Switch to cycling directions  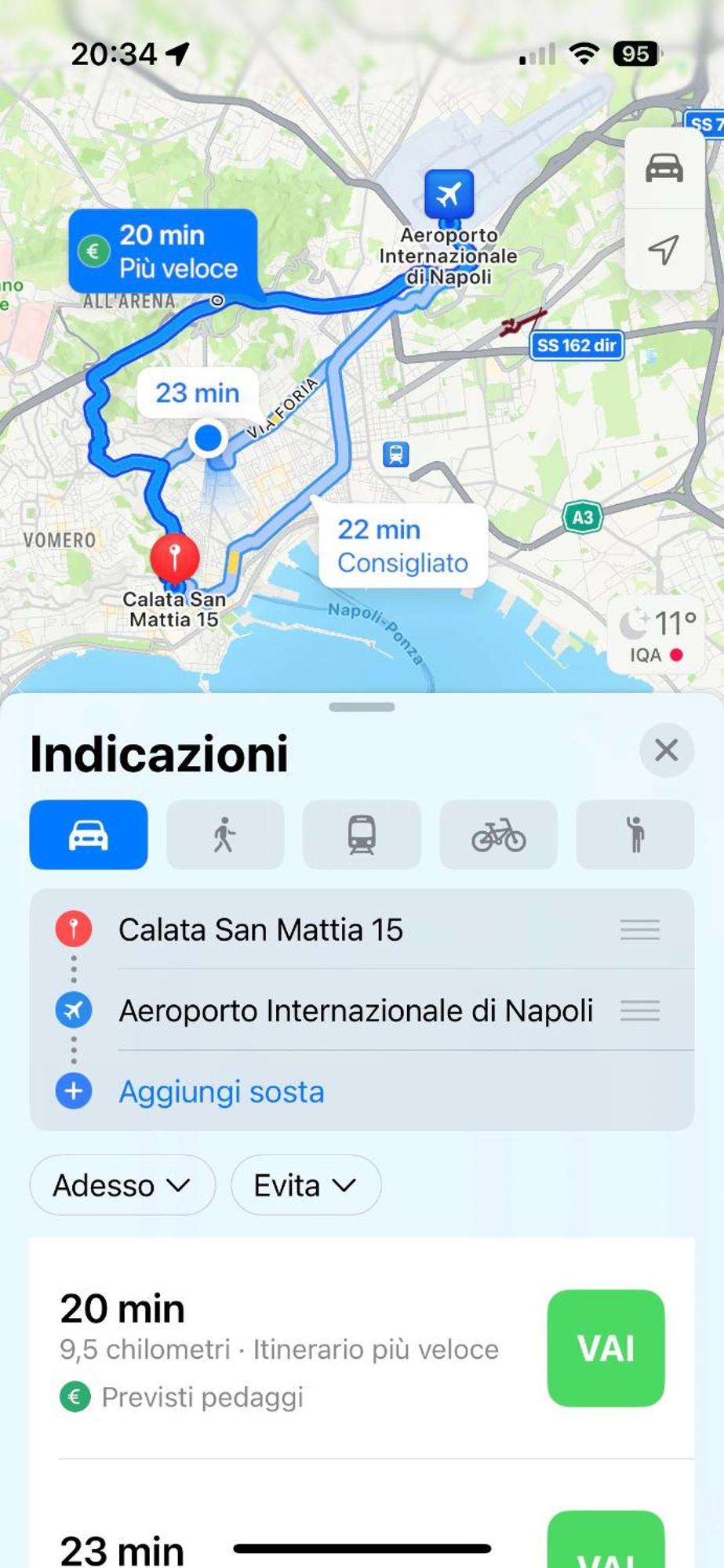(498, 835)
